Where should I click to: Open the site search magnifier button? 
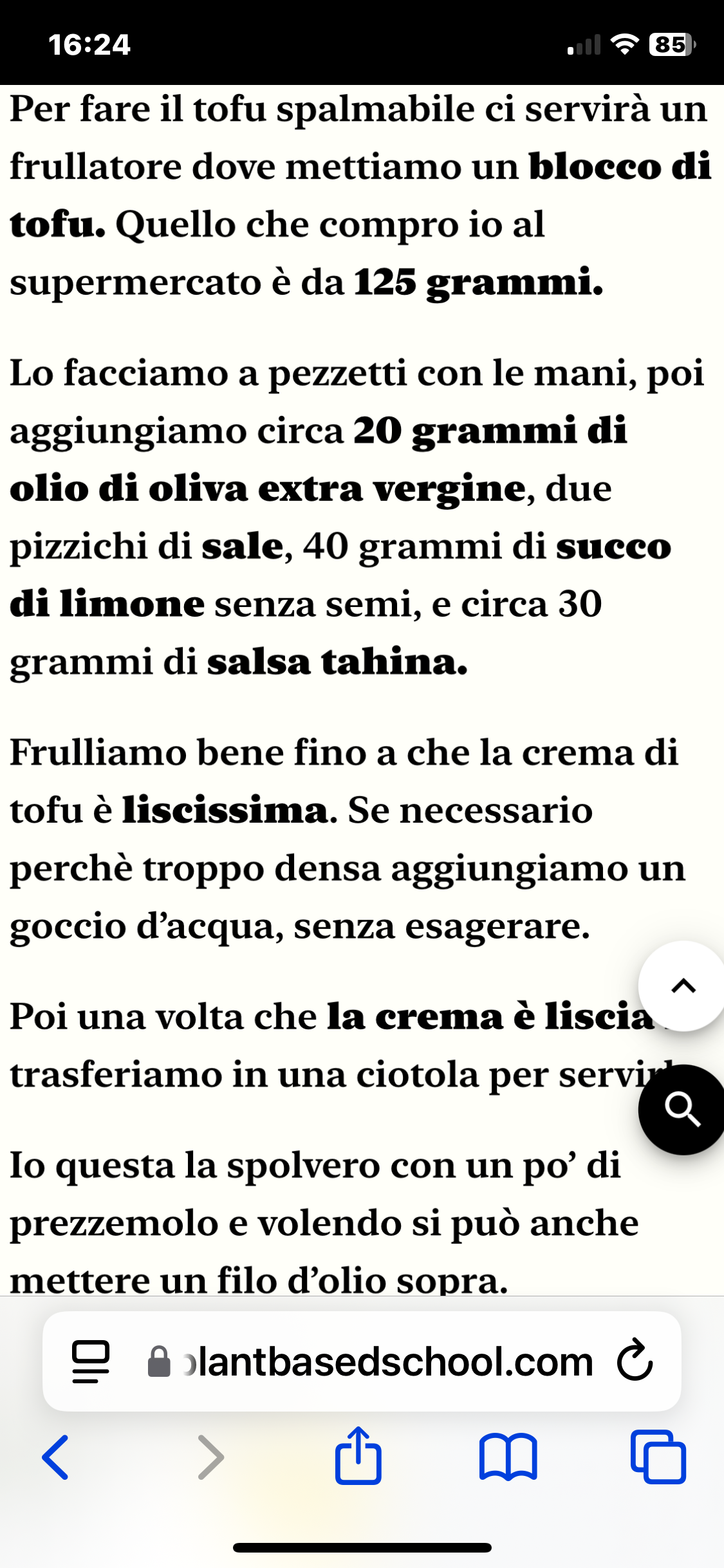click(x=682, y=1110)
